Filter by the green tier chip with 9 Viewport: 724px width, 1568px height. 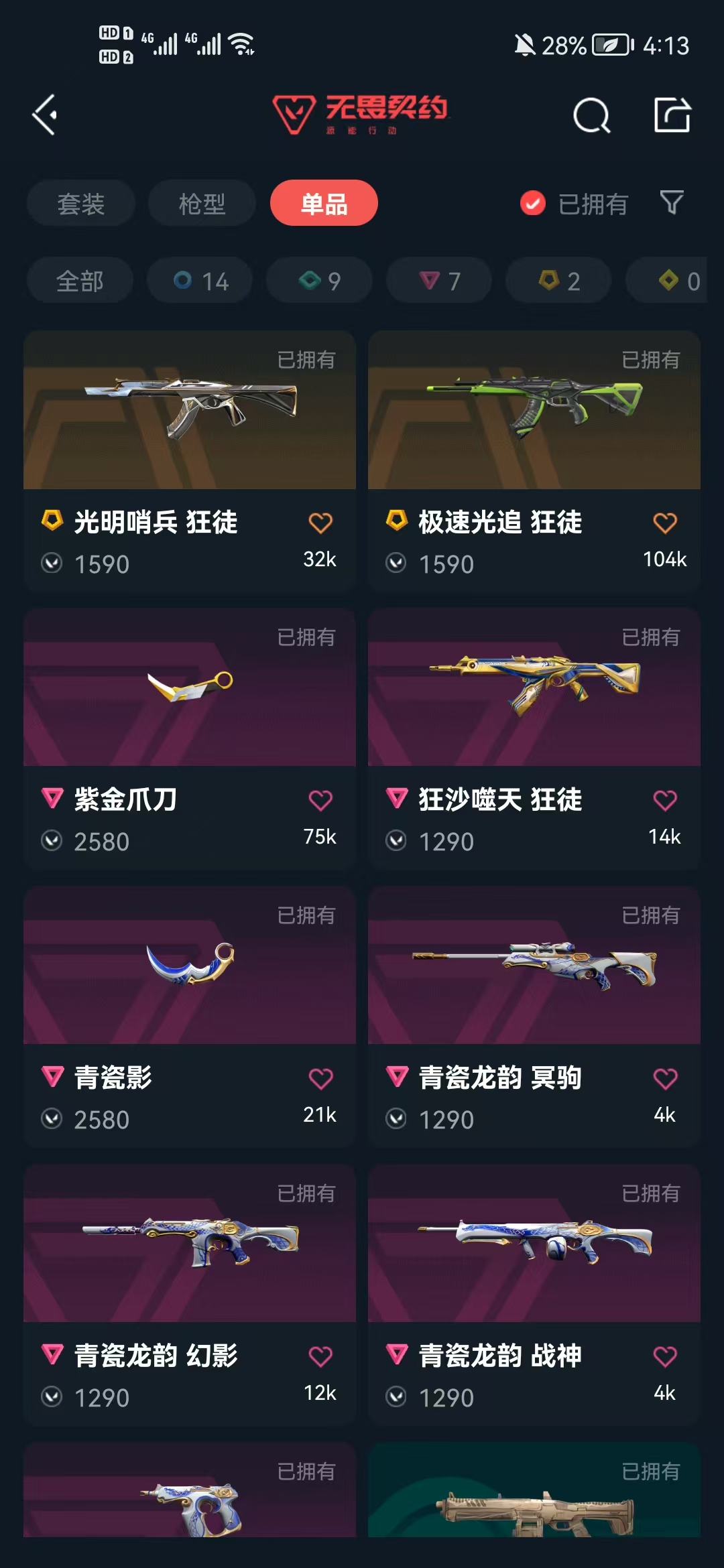point(319,281)
